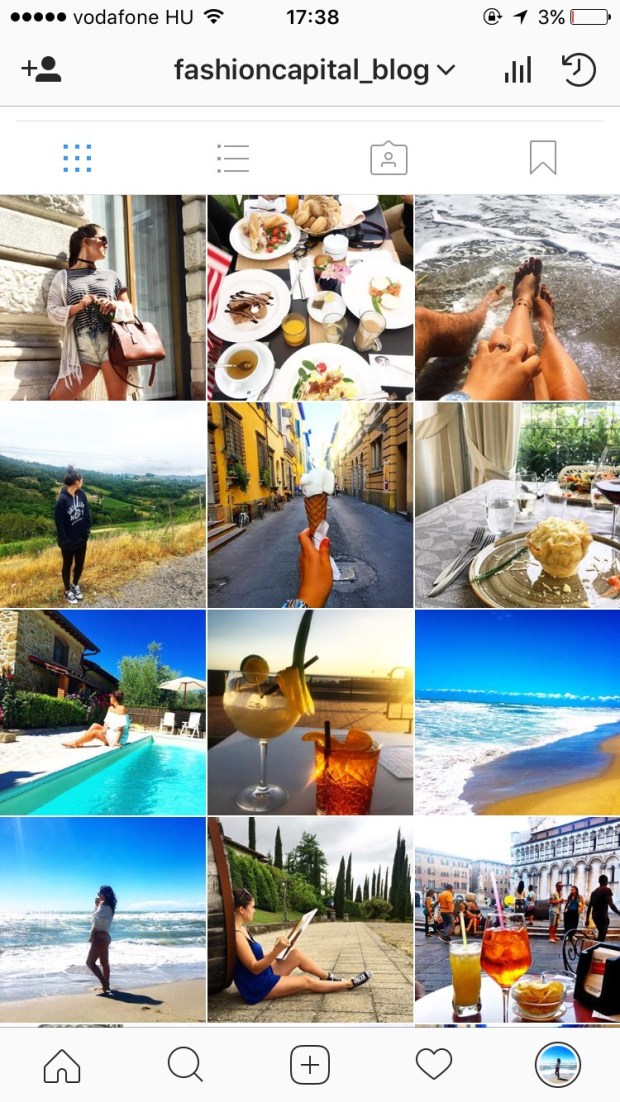Viewport: 620px width, 1102px height.
Task: View the green hillside landscape post
Action: coord(103,505)
